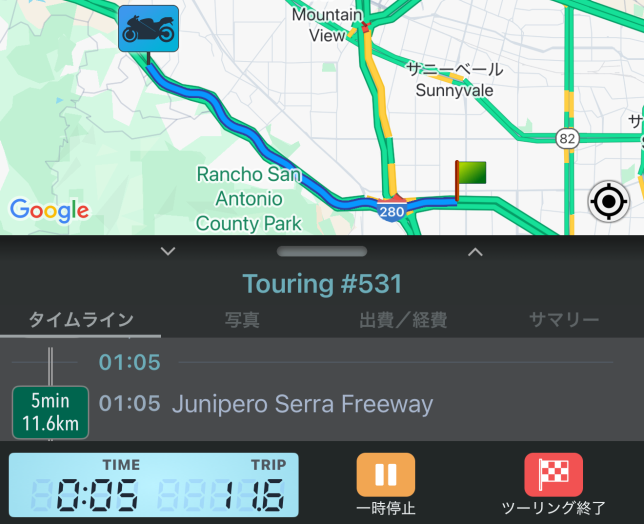Tap the TIME and TRIP meter display
Image resolution: width=644 pixels, height=524 pixels.
[x=153, y=484]
